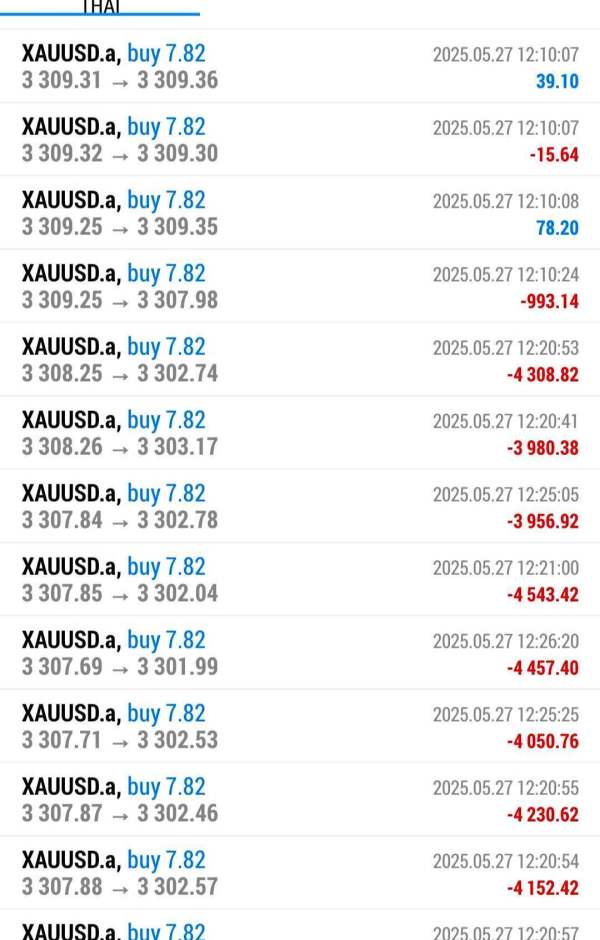Open the trade closed at 3 302.74
Screen dimensions: 600x940
[300, 360]
